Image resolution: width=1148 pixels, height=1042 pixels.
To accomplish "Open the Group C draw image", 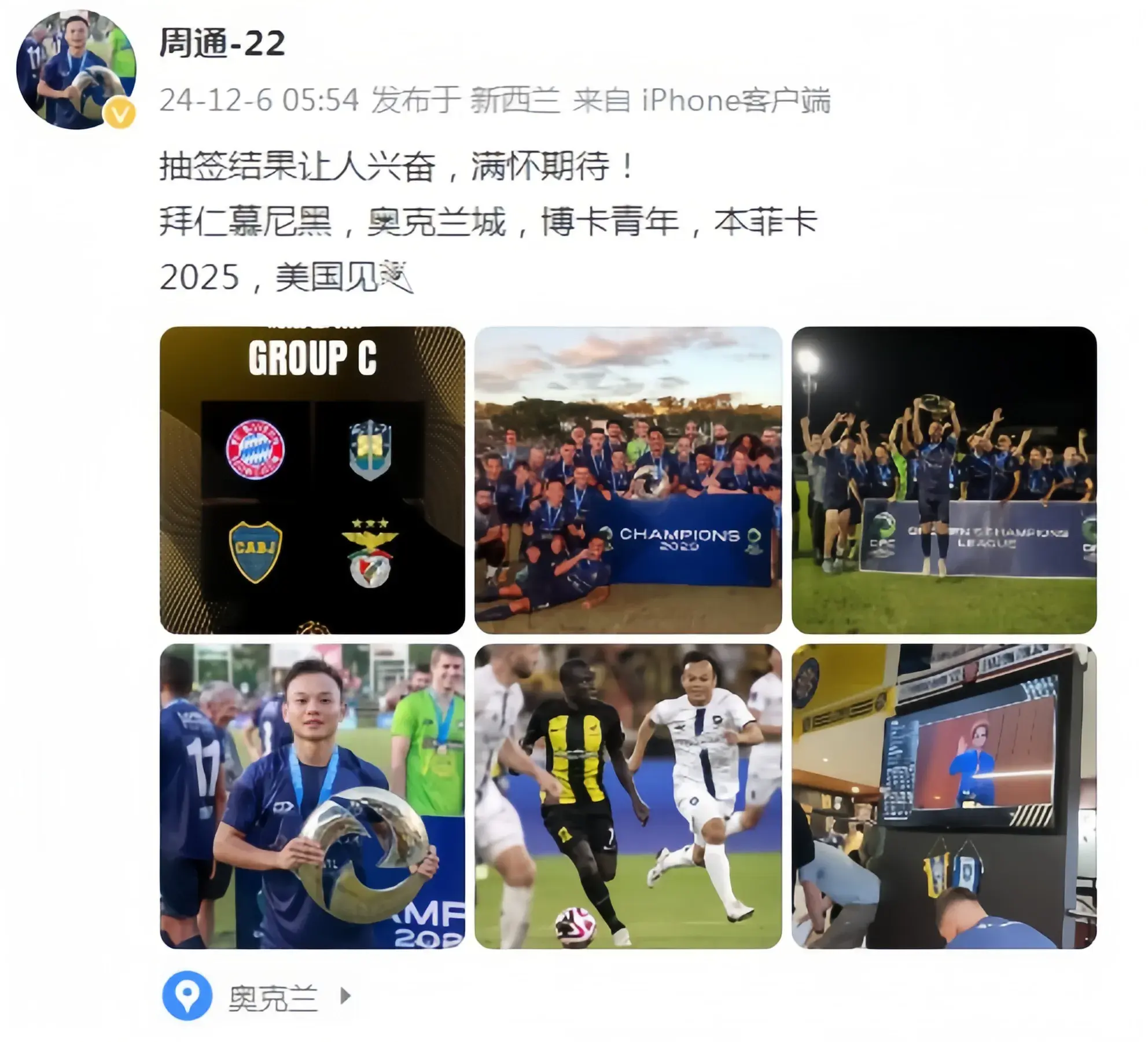I will click(x=312, y=480).
